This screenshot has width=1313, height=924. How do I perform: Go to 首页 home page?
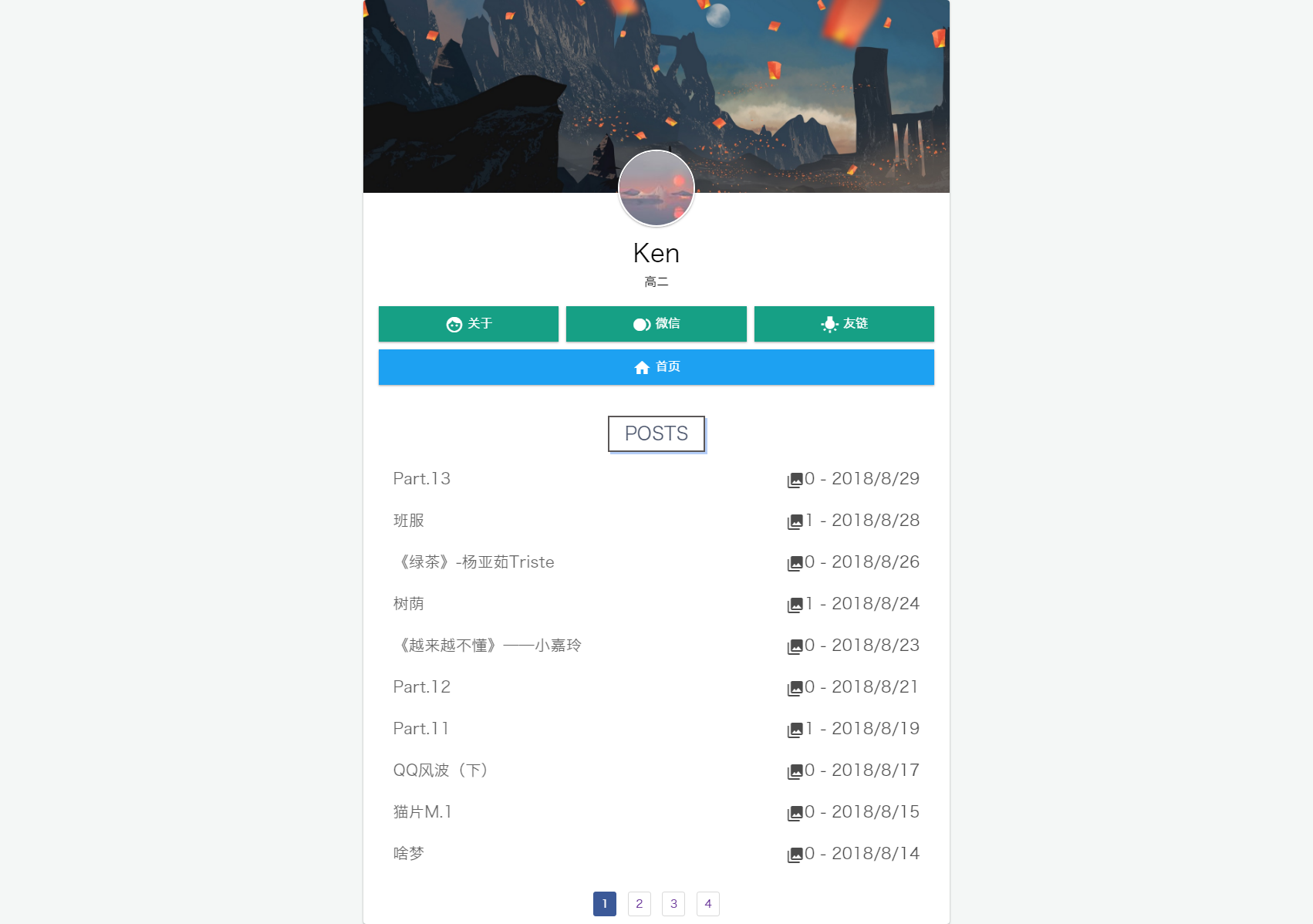click(656, 367)
